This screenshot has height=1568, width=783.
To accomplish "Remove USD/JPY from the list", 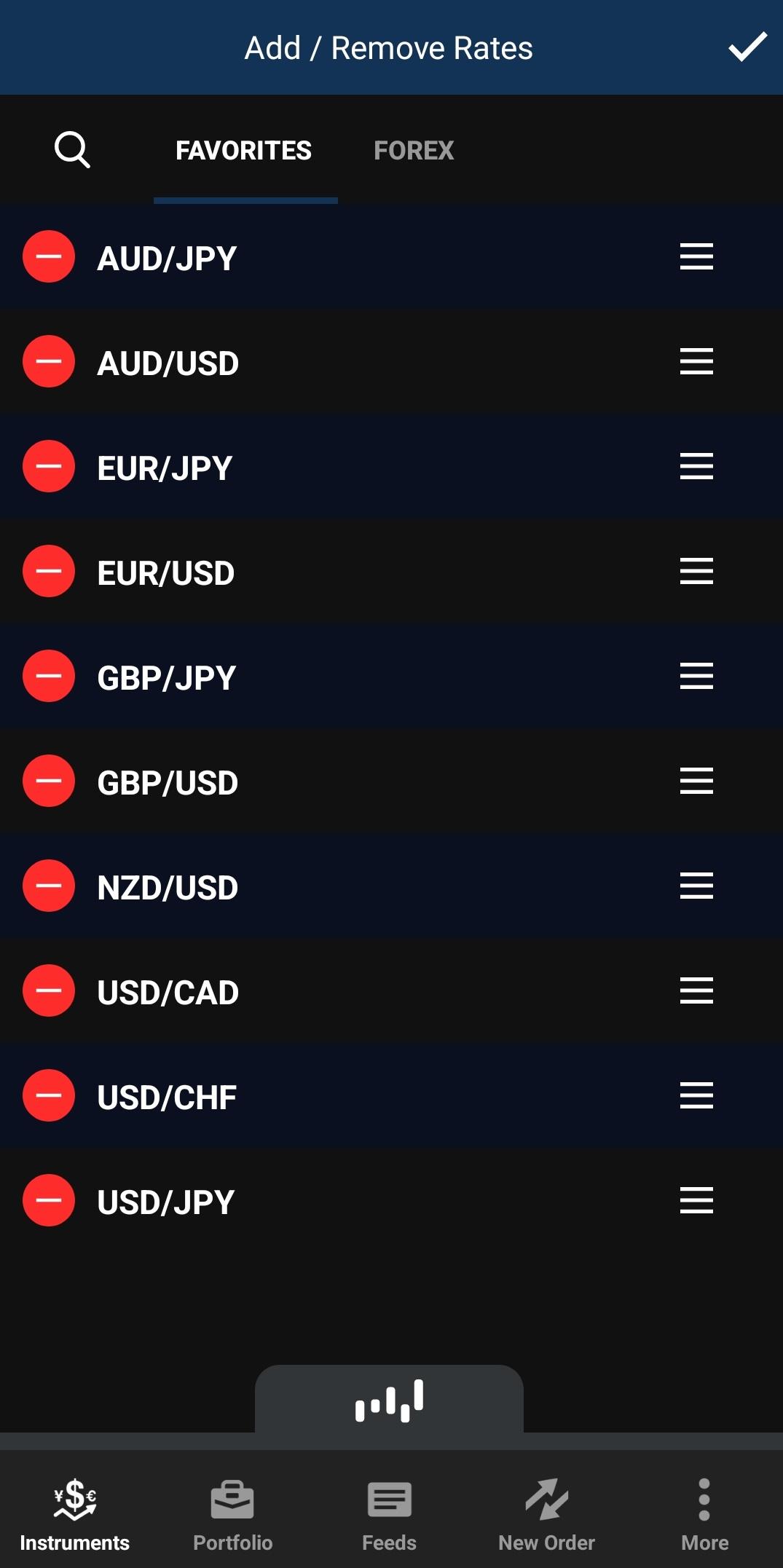I will click(x=49, y=1200).
